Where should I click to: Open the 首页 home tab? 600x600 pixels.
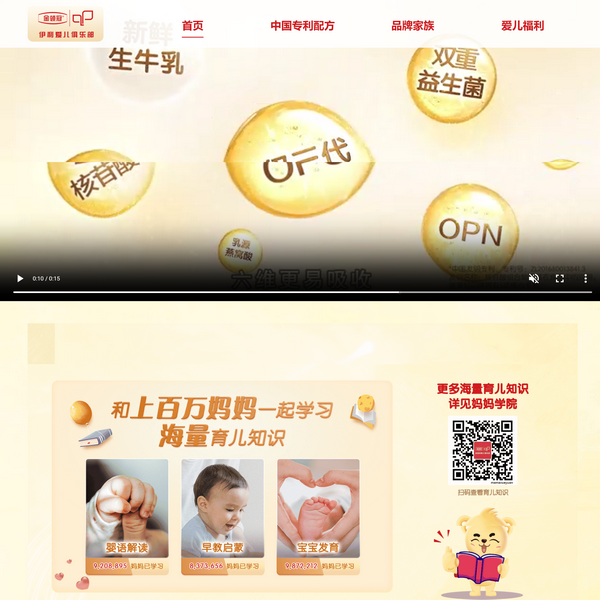192,26
